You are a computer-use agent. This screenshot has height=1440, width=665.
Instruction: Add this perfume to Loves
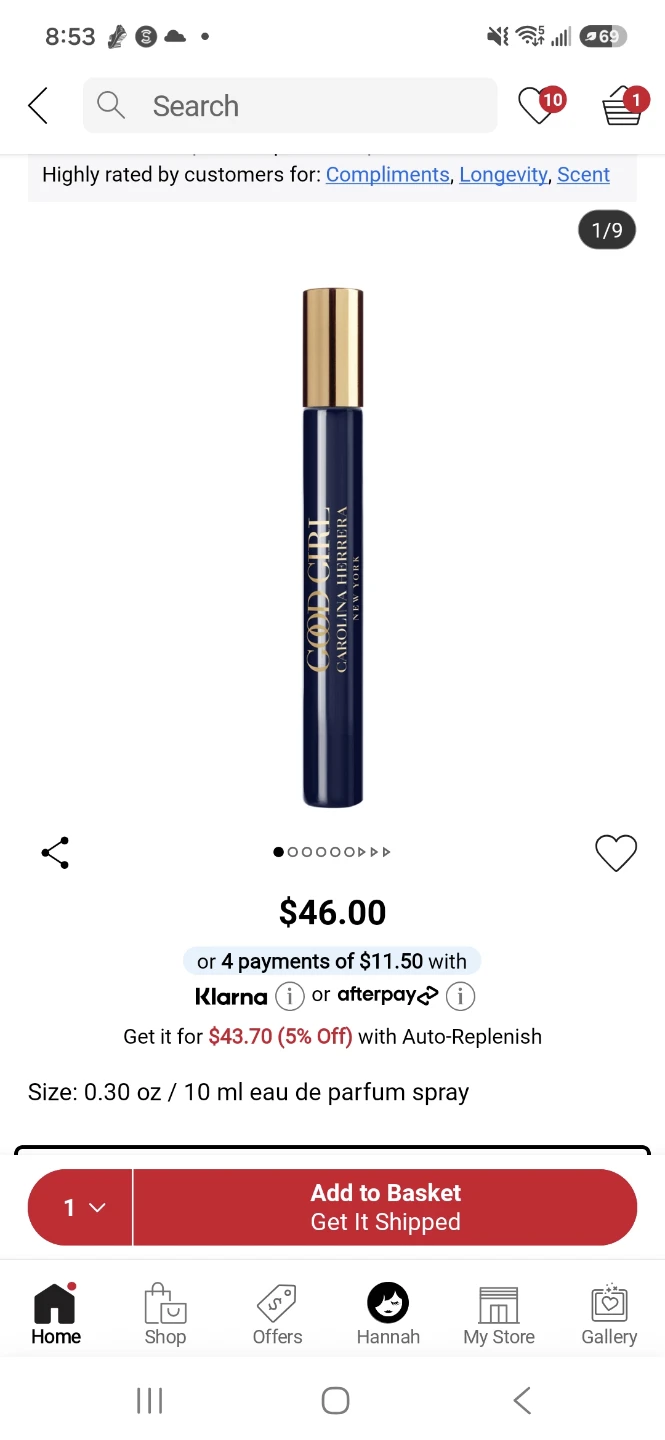click(616, 853)
